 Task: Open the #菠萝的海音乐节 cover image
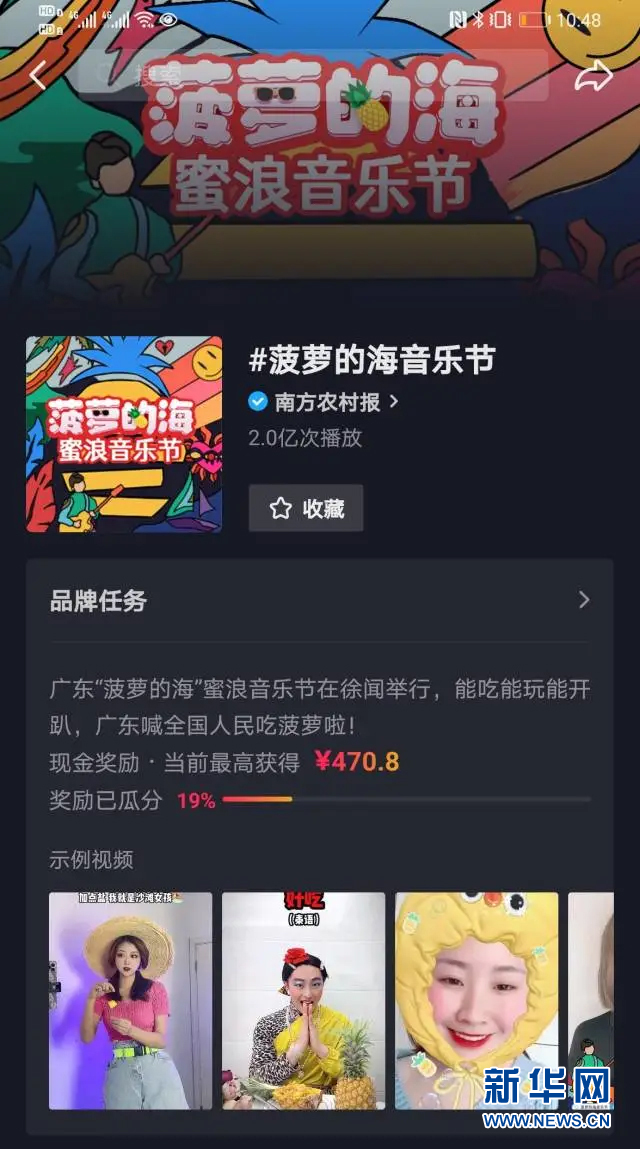(124, 434)
